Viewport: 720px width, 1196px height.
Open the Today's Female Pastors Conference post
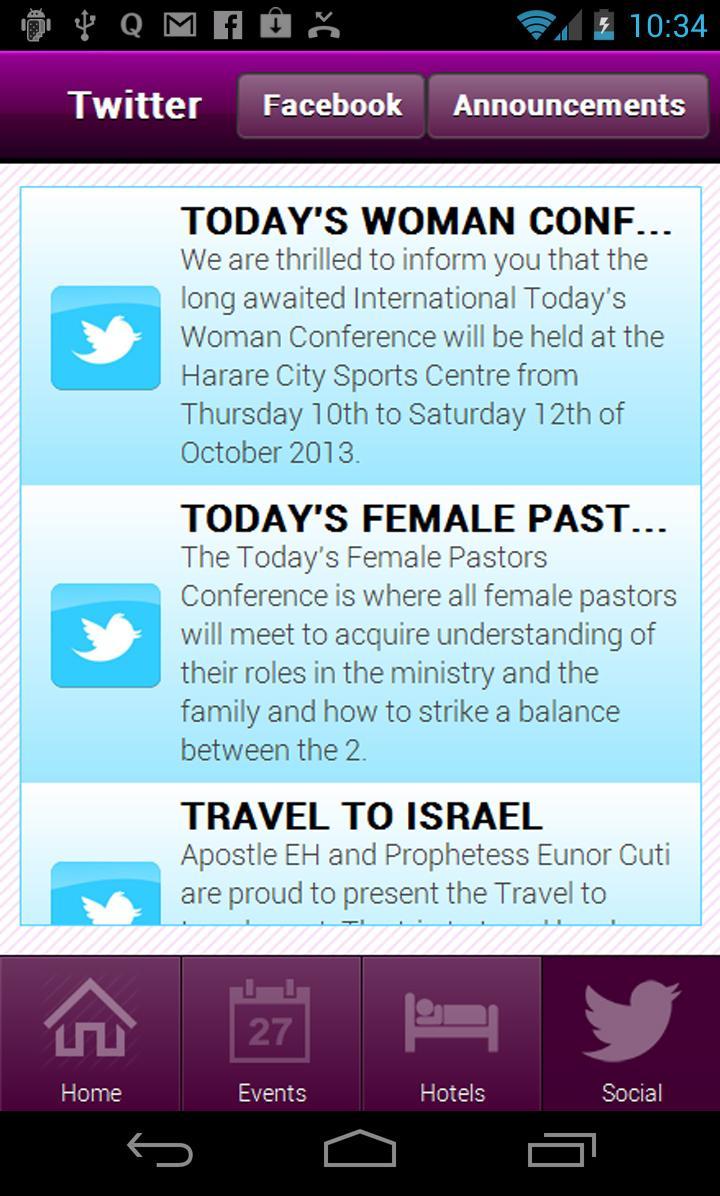coord(360,634)
